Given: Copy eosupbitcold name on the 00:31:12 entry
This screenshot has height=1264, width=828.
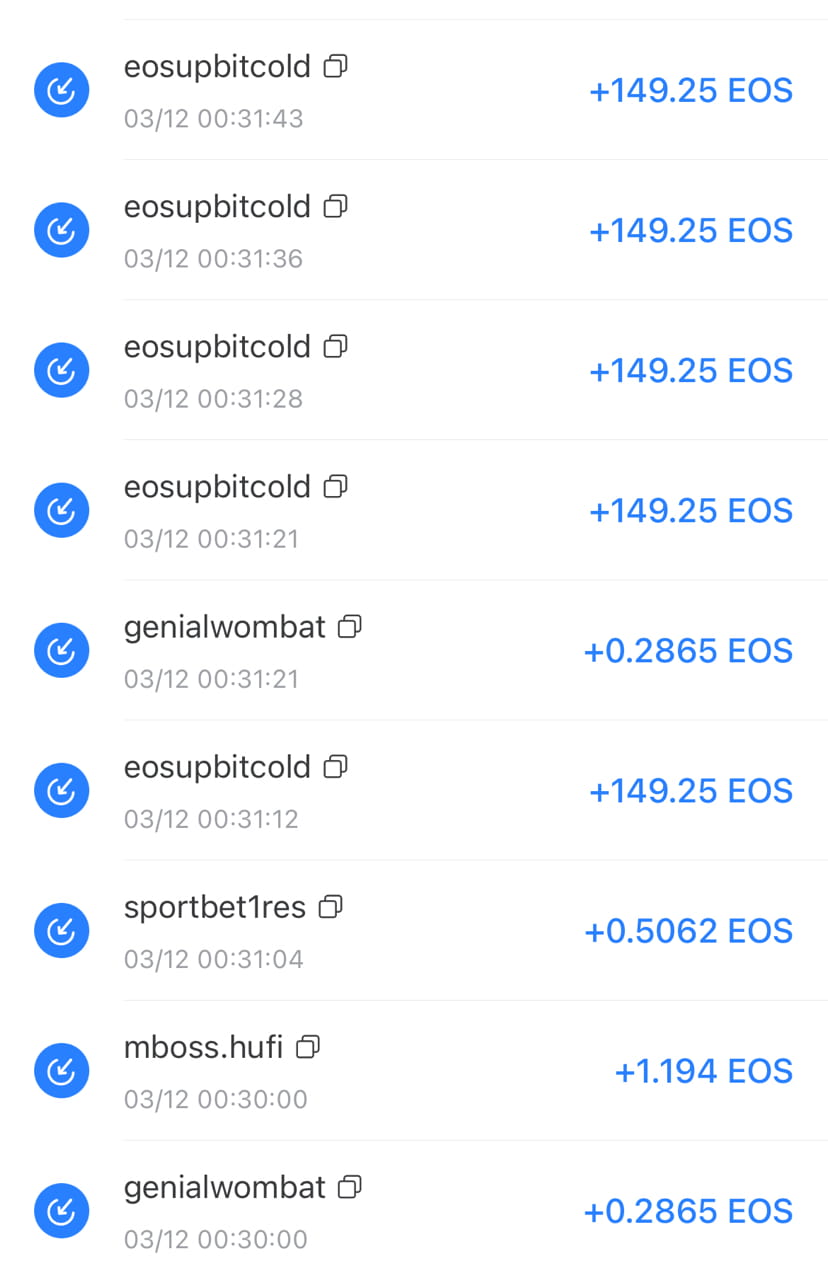Looking at the screenshot, I should click(335, 768).
